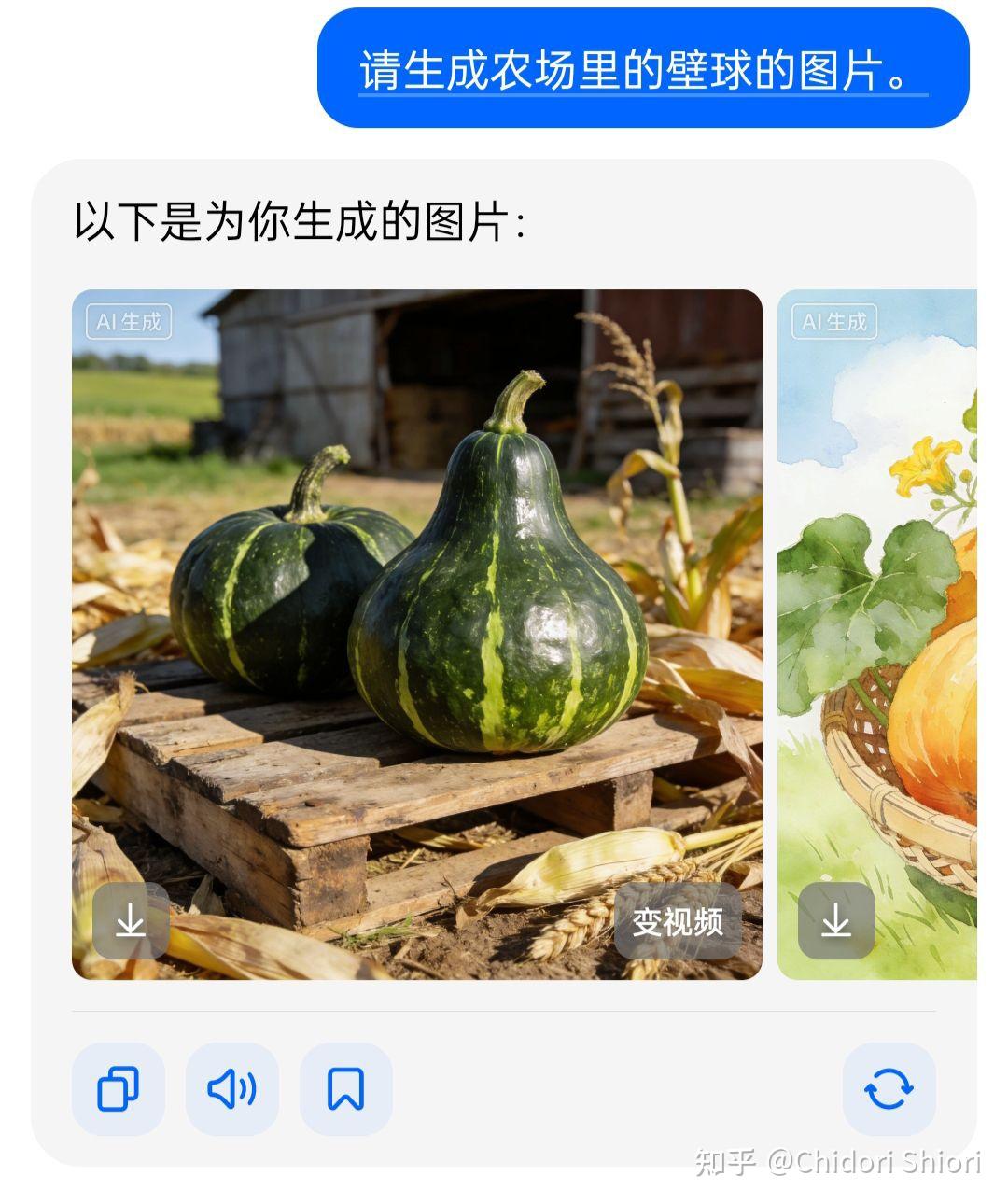Download the green gourd farm image
This screenshot has width=1008, height=1204.
click(x=131, y=921)
